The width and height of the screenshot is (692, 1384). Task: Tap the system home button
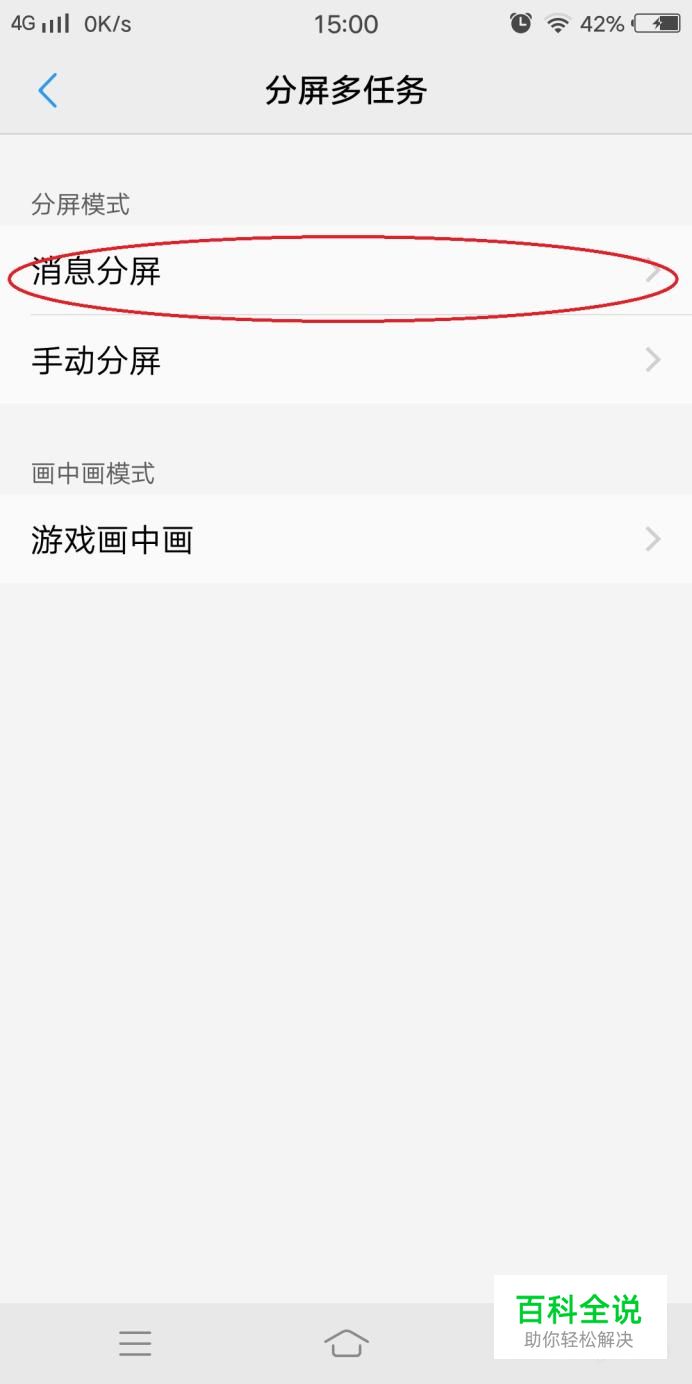tap(346, 1343)
